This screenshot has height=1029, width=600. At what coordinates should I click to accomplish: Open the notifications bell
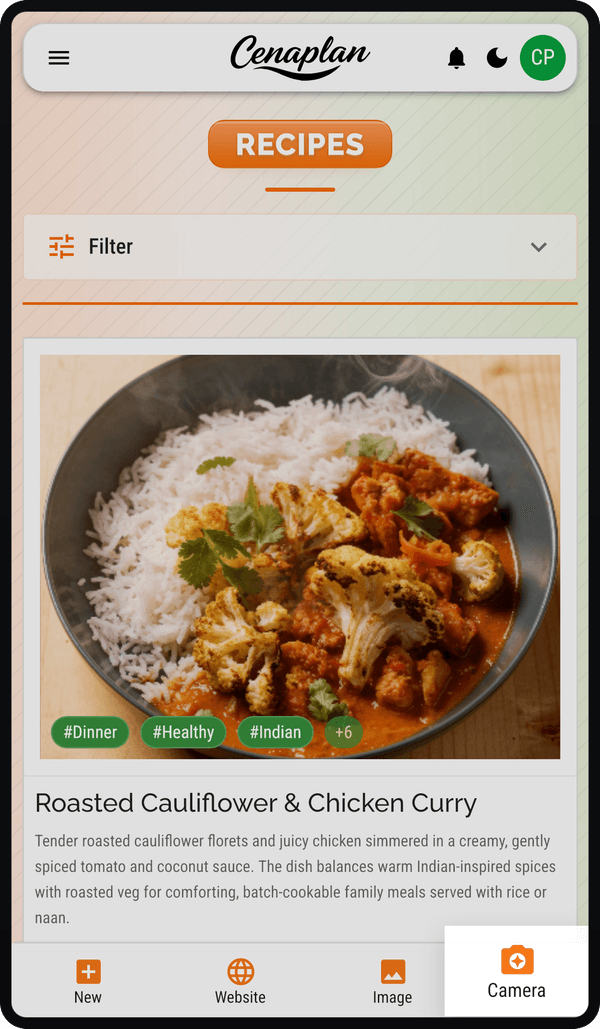click(456, 58)
